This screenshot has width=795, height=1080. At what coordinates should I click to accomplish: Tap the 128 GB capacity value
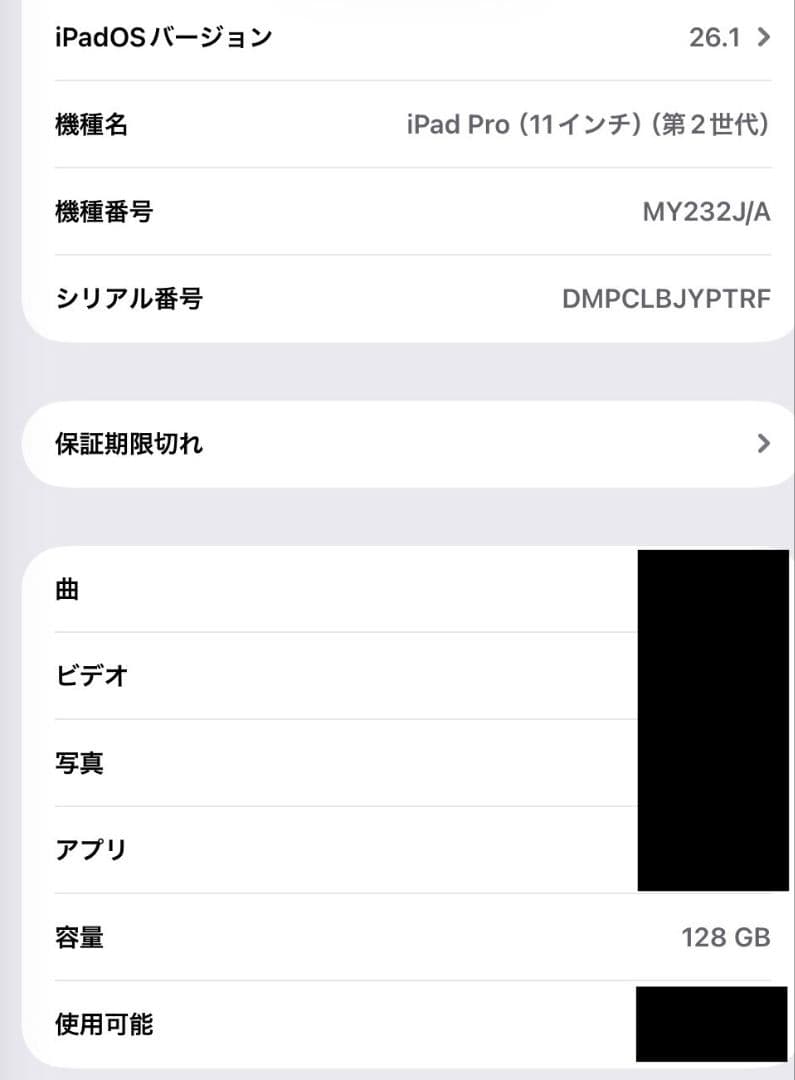[x=723, y=937]
